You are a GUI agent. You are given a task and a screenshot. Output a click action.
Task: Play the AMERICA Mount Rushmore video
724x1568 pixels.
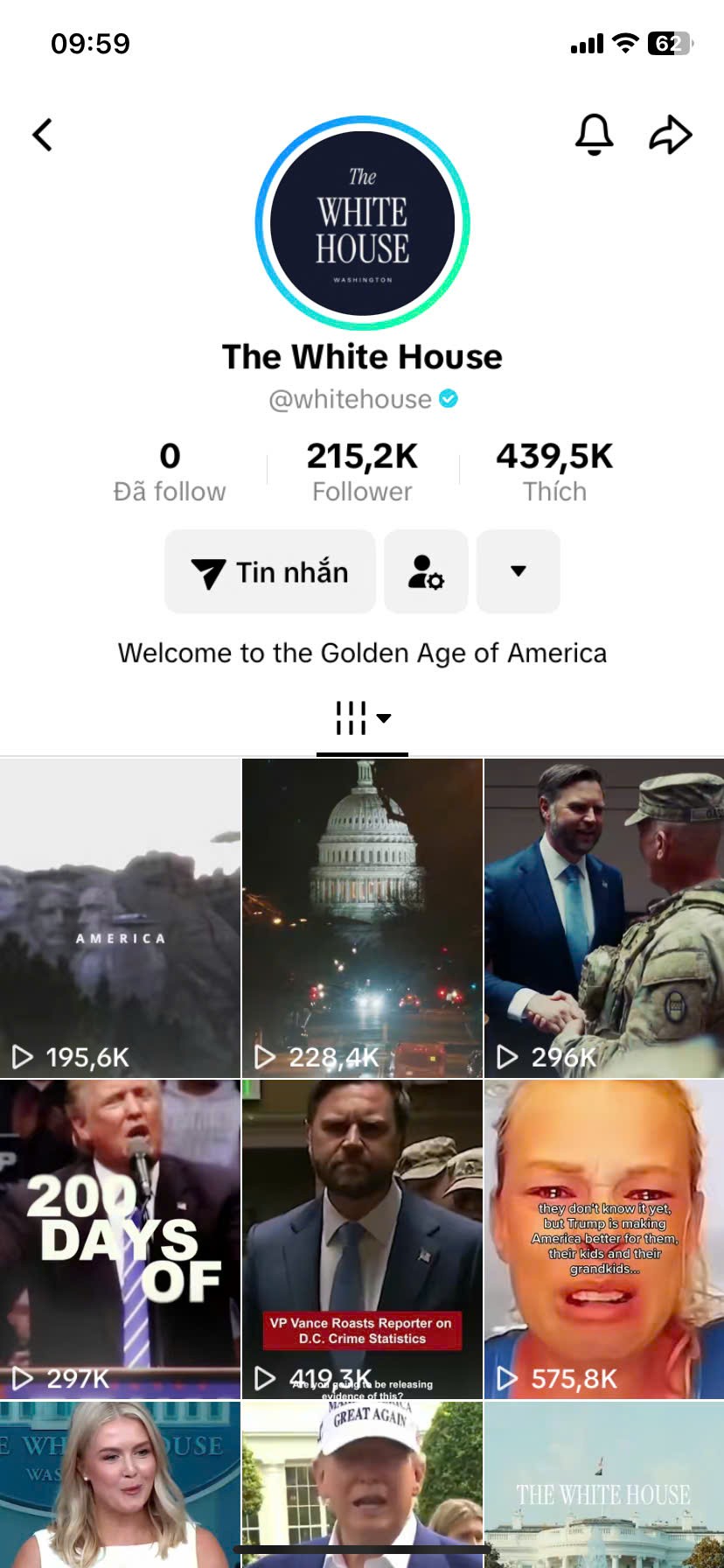(120, 919)
